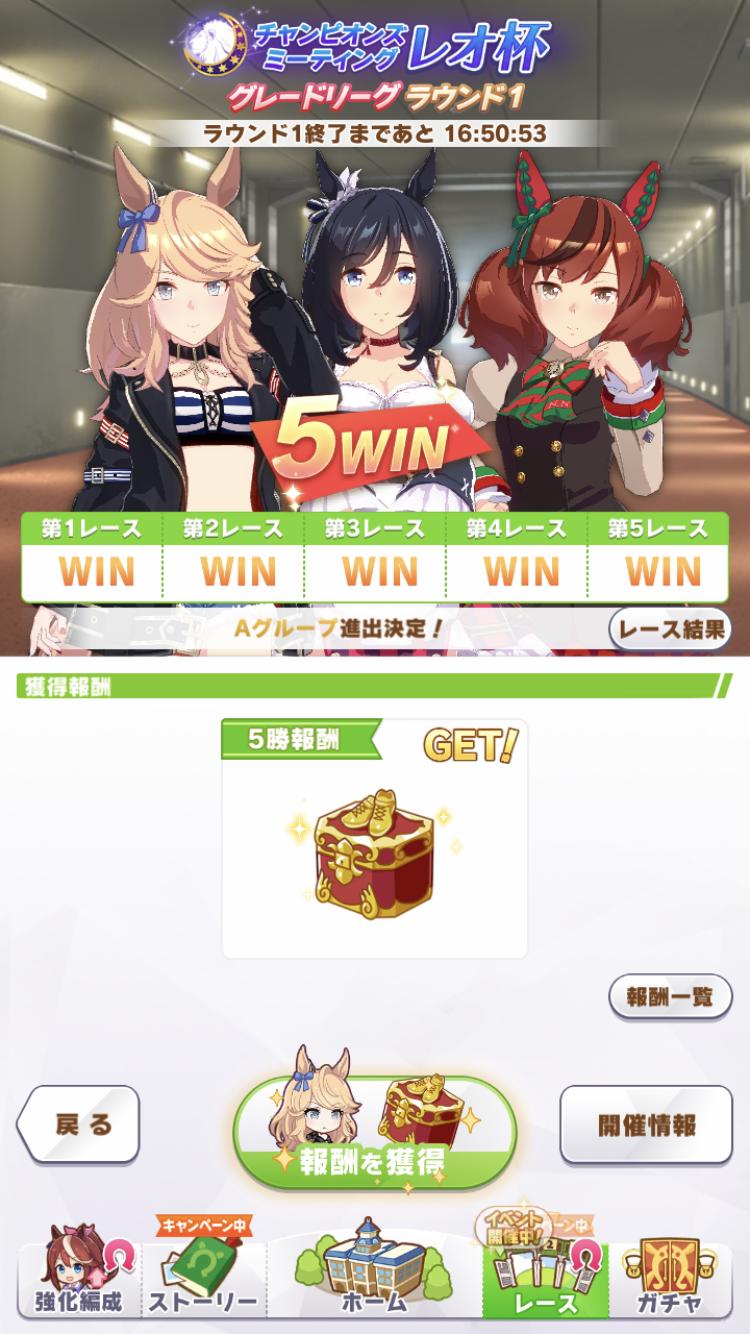View the 報酬一覧 reward list
The width and height of the screenshot is (750, 1334).
pos(670,996)
